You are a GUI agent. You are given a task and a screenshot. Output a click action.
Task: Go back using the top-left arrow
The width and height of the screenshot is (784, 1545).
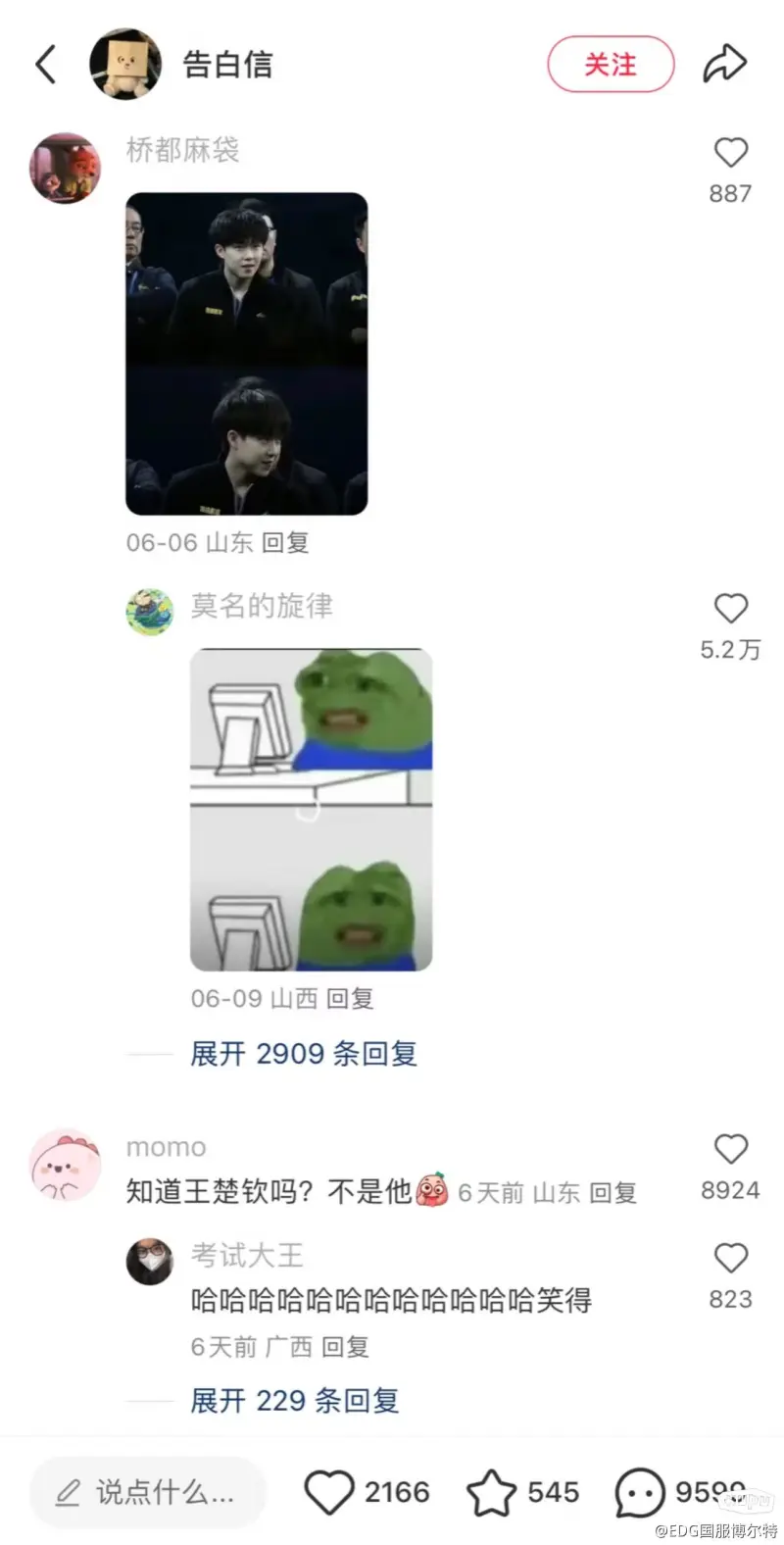(46, 65)
